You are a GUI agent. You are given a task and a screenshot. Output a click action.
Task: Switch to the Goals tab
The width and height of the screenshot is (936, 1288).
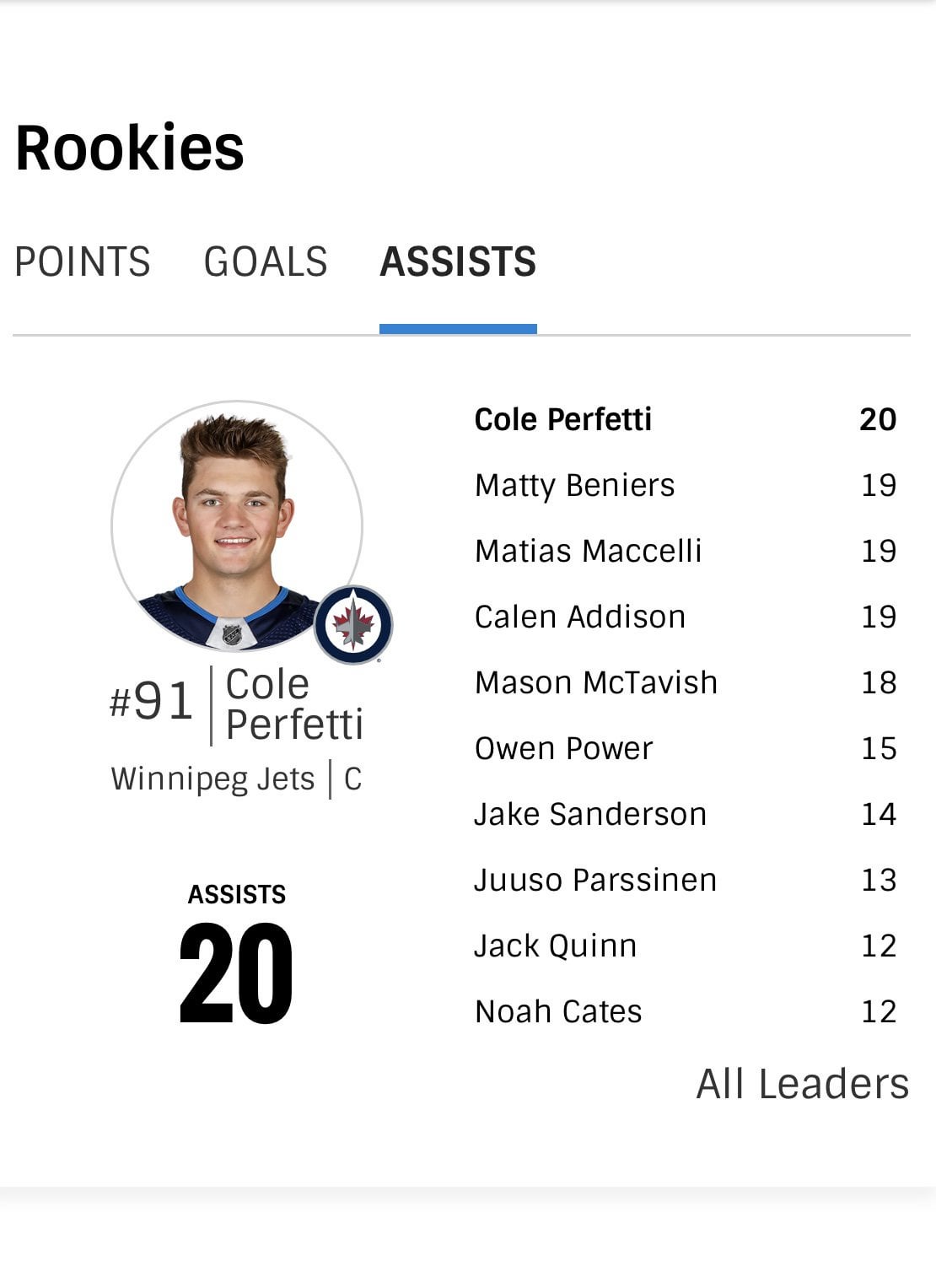[x=266, y=261]
